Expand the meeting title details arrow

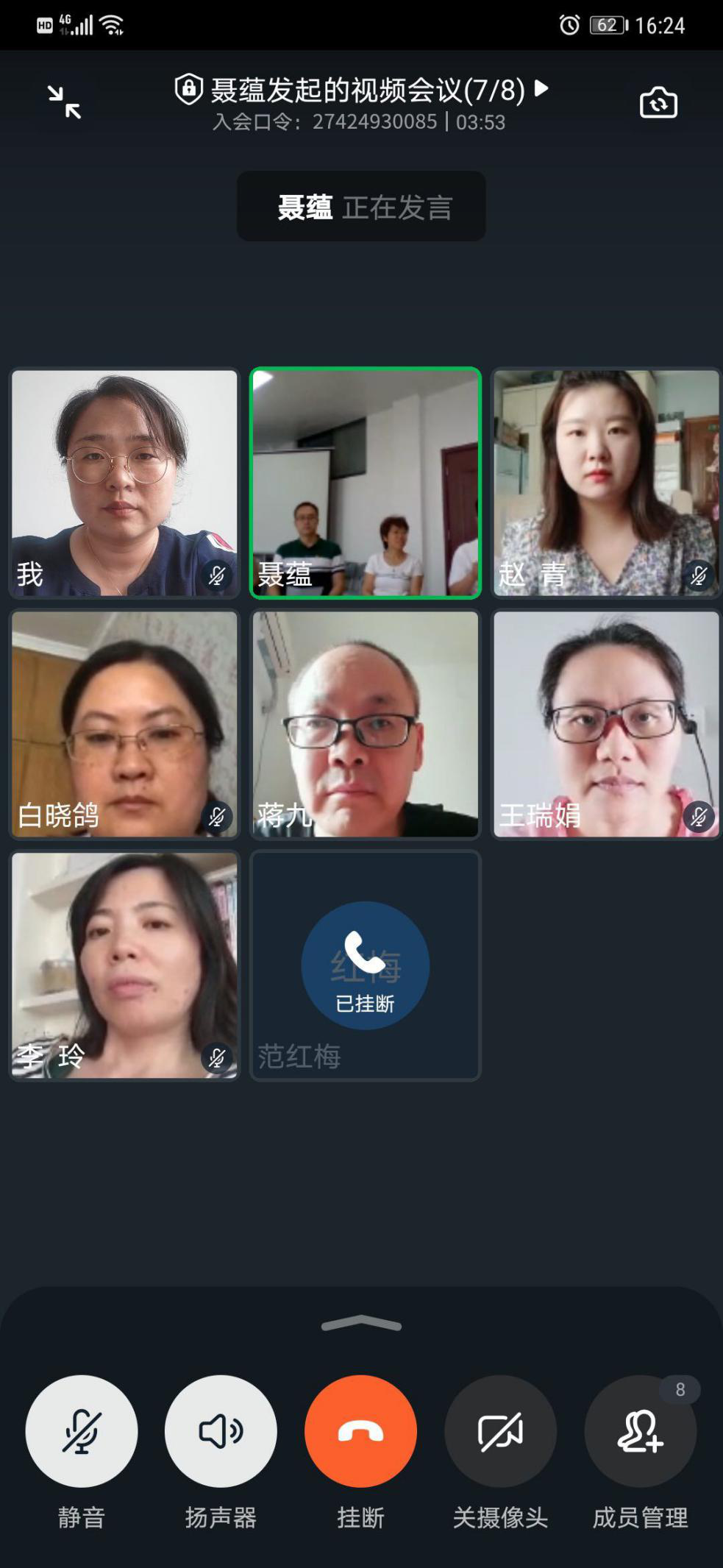(x=541, y=89)
